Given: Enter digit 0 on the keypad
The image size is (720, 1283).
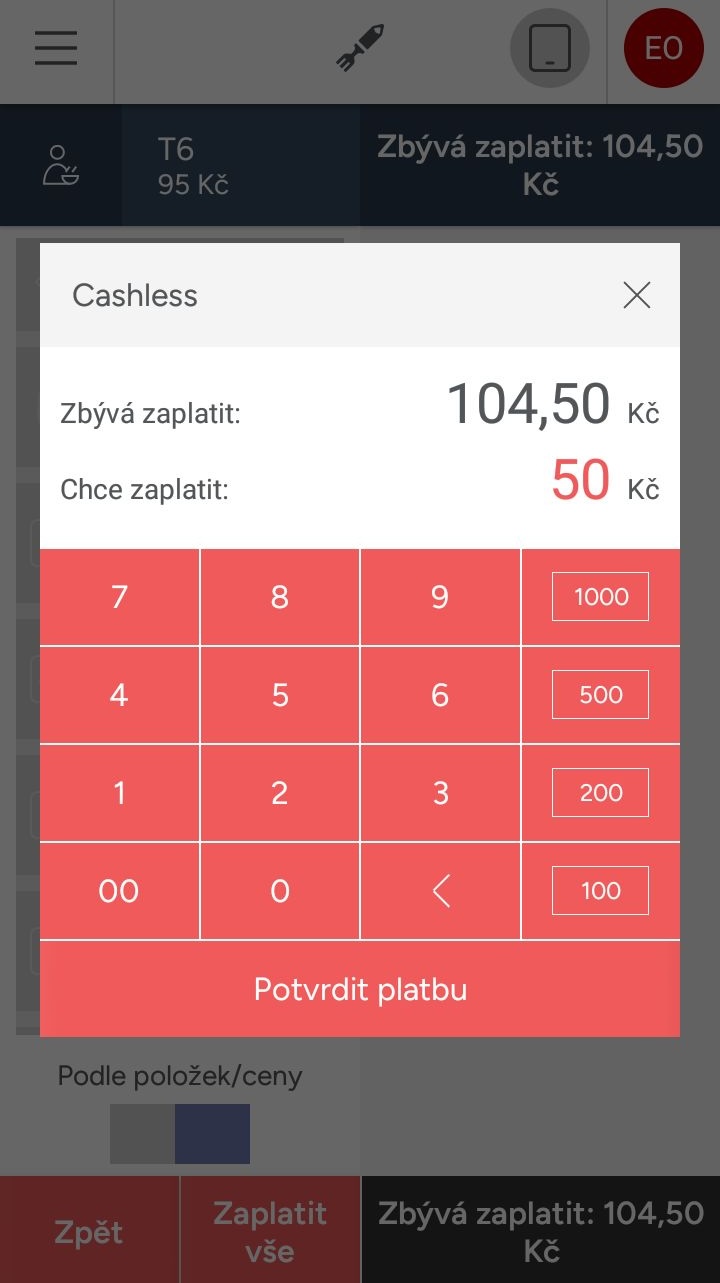Looking at the screenshot, I should pos(280,891).
